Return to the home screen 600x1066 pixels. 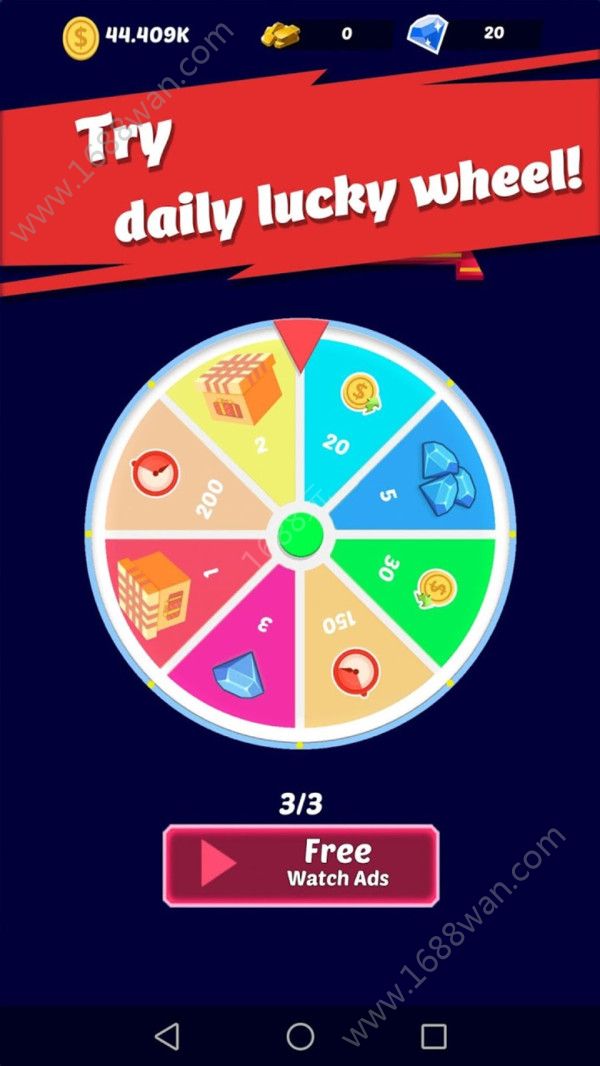pyautogui.click(x=300, y=1036)
